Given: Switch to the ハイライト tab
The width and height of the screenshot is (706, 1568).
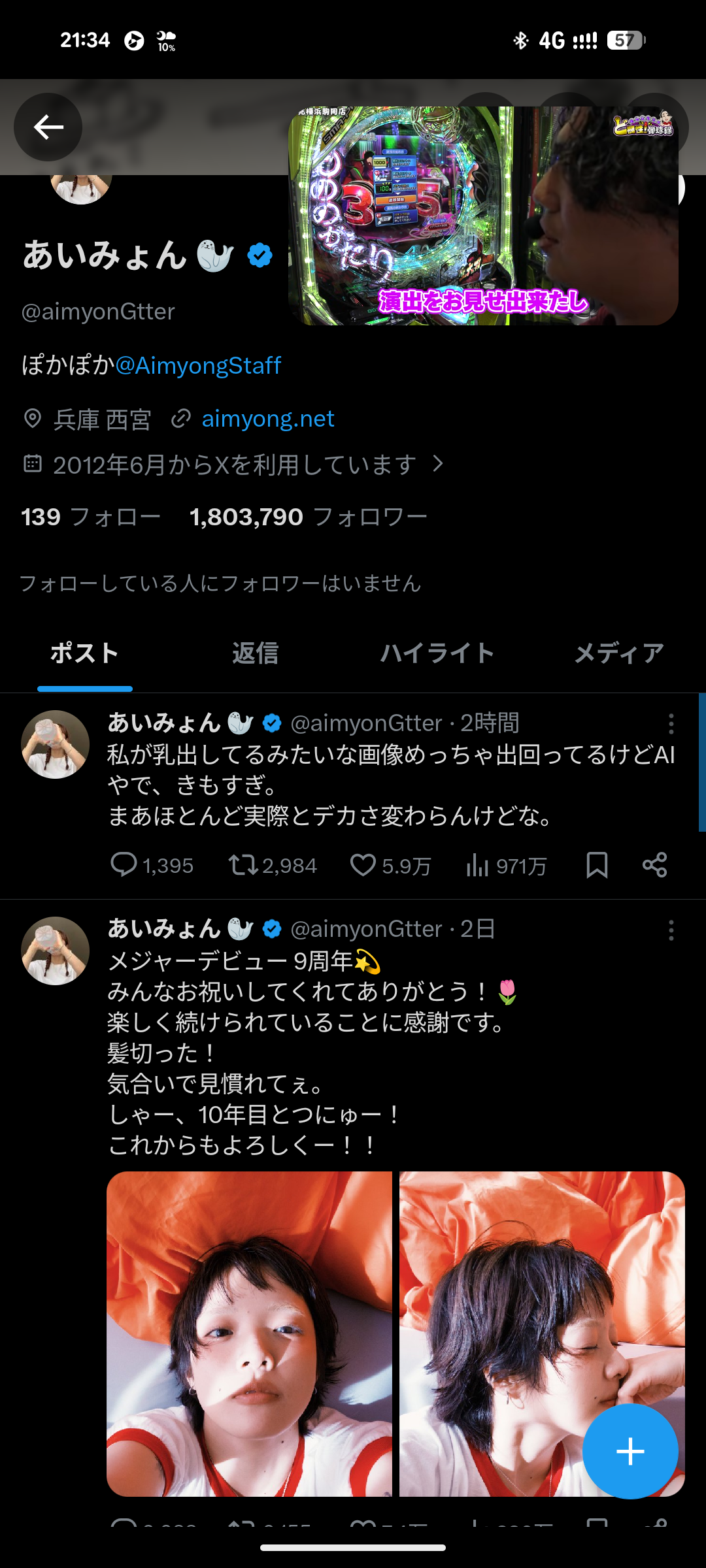Looking at the screenshot, I should pyautogui.click(x=437, y=653).
